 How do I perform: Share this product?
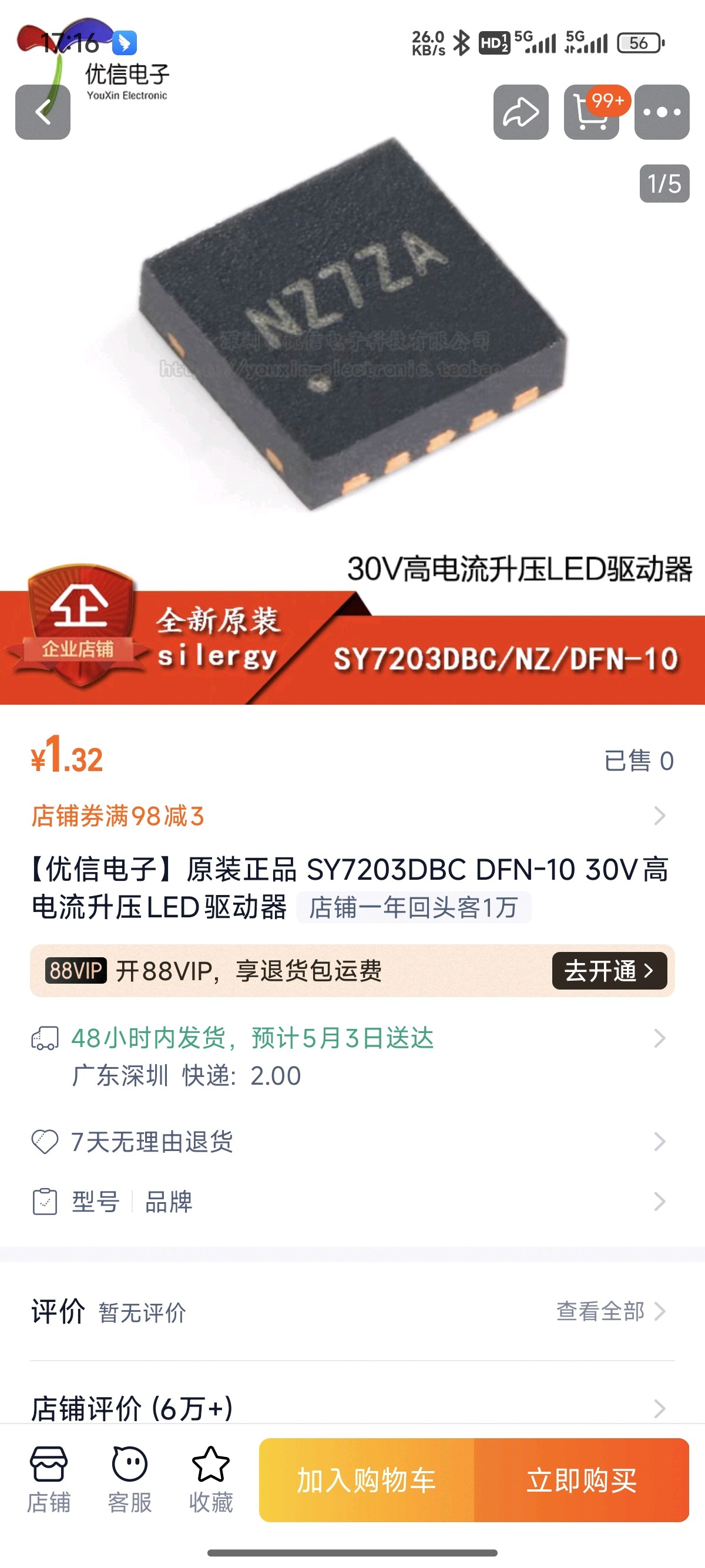(521, 112)
